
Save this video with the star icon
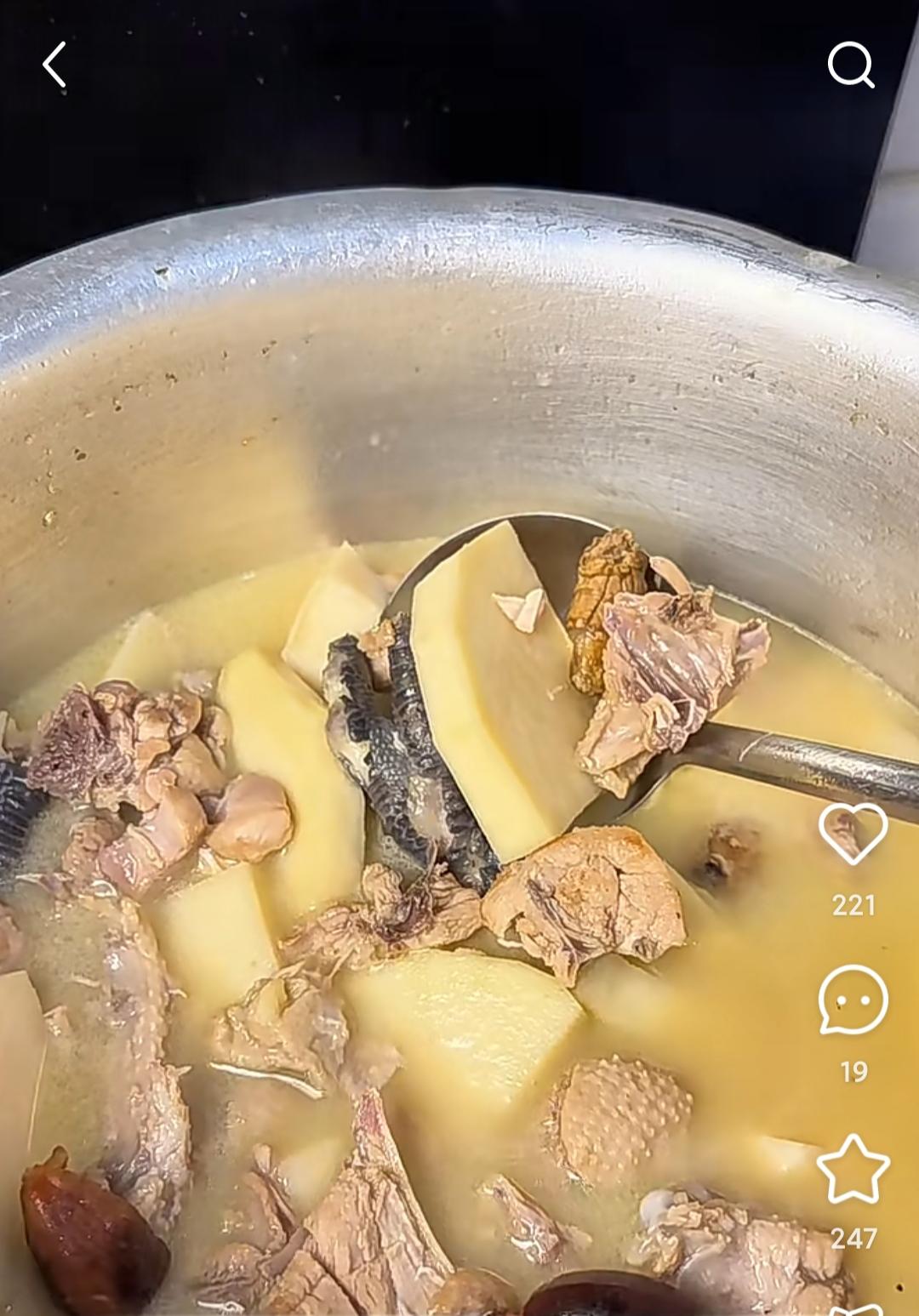pos(853,1168)
